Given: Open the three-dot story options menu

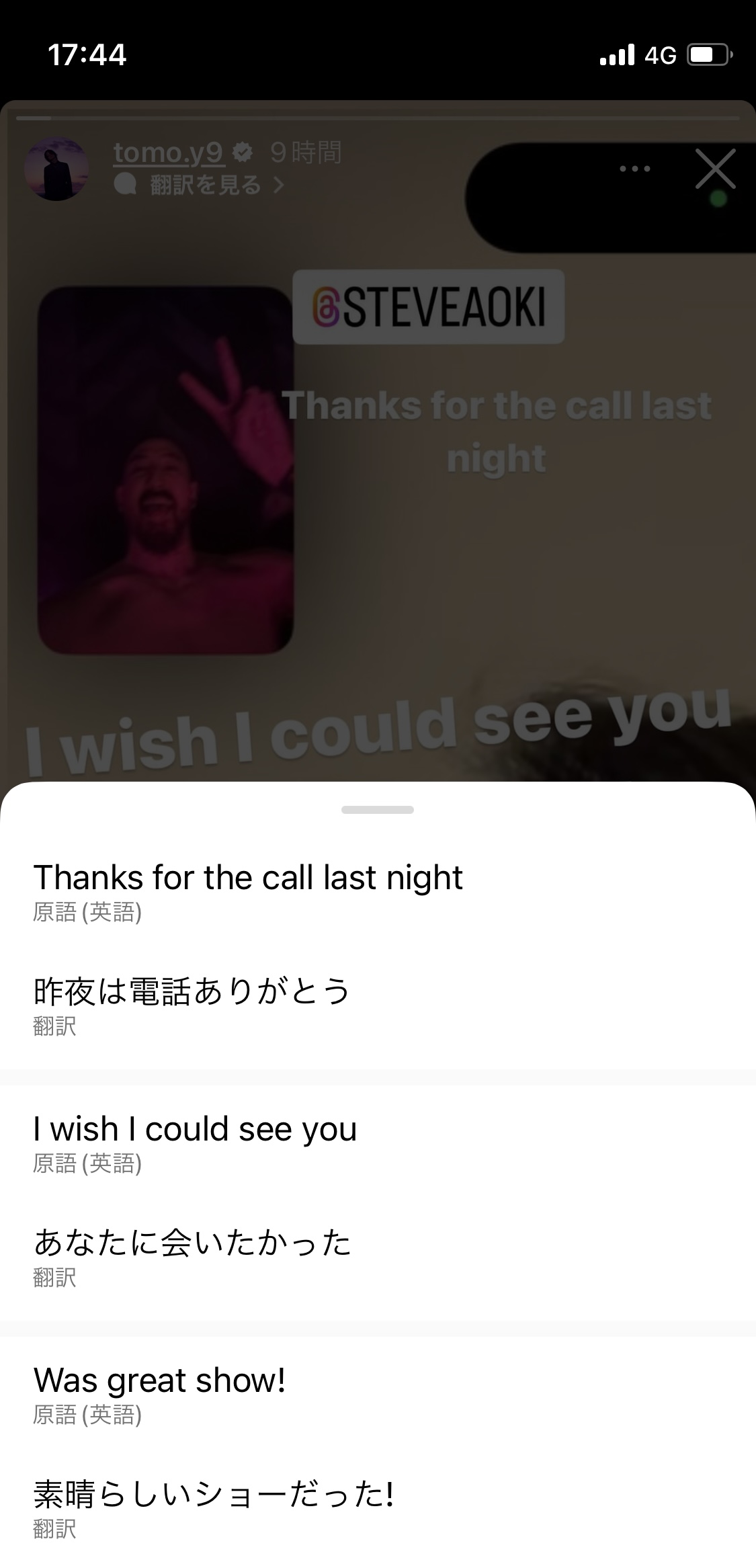Looking at the screenshot, I should pos(635,169).
